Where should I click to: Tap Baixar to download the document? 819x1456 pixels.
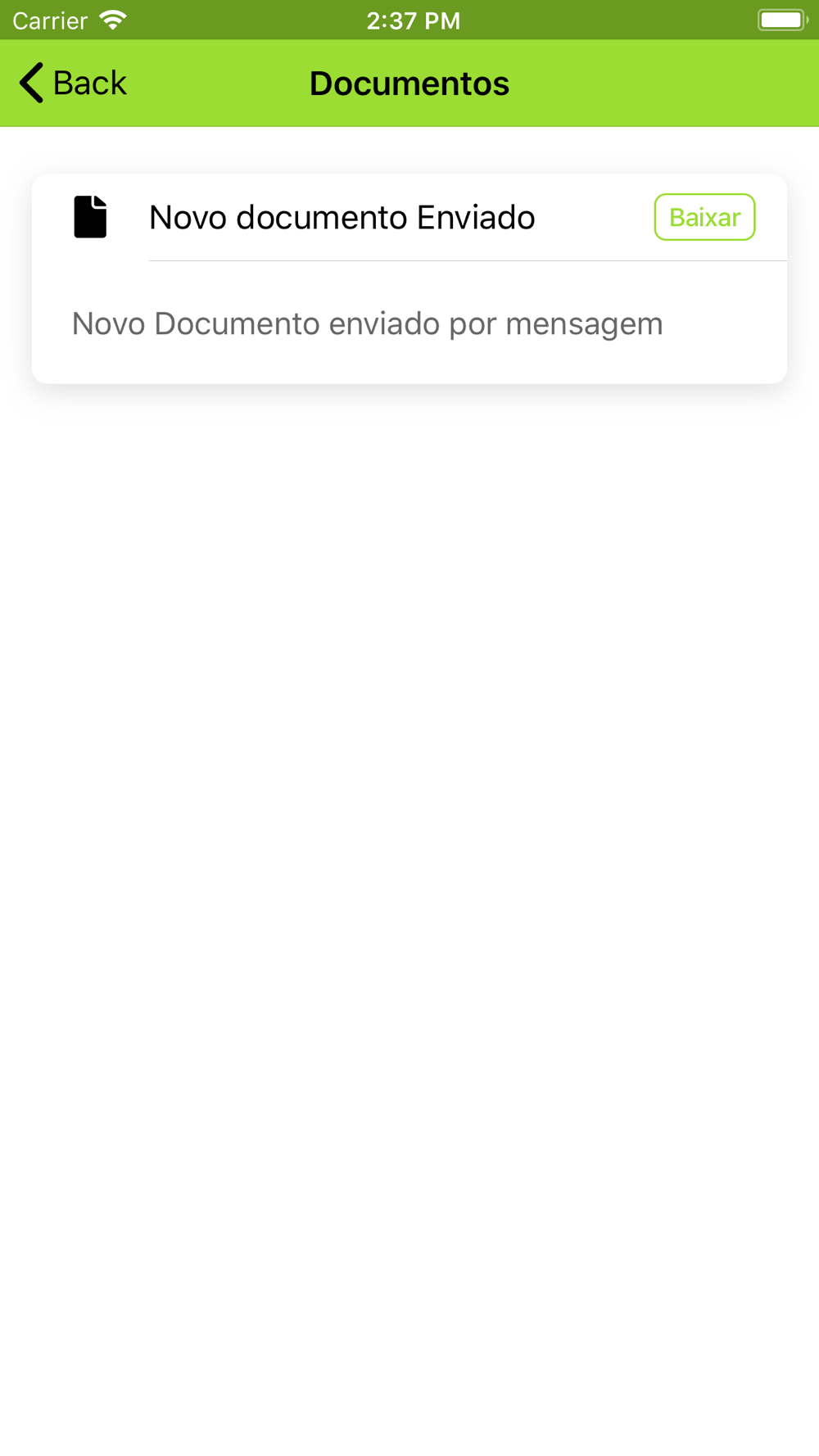click(704, 217)
